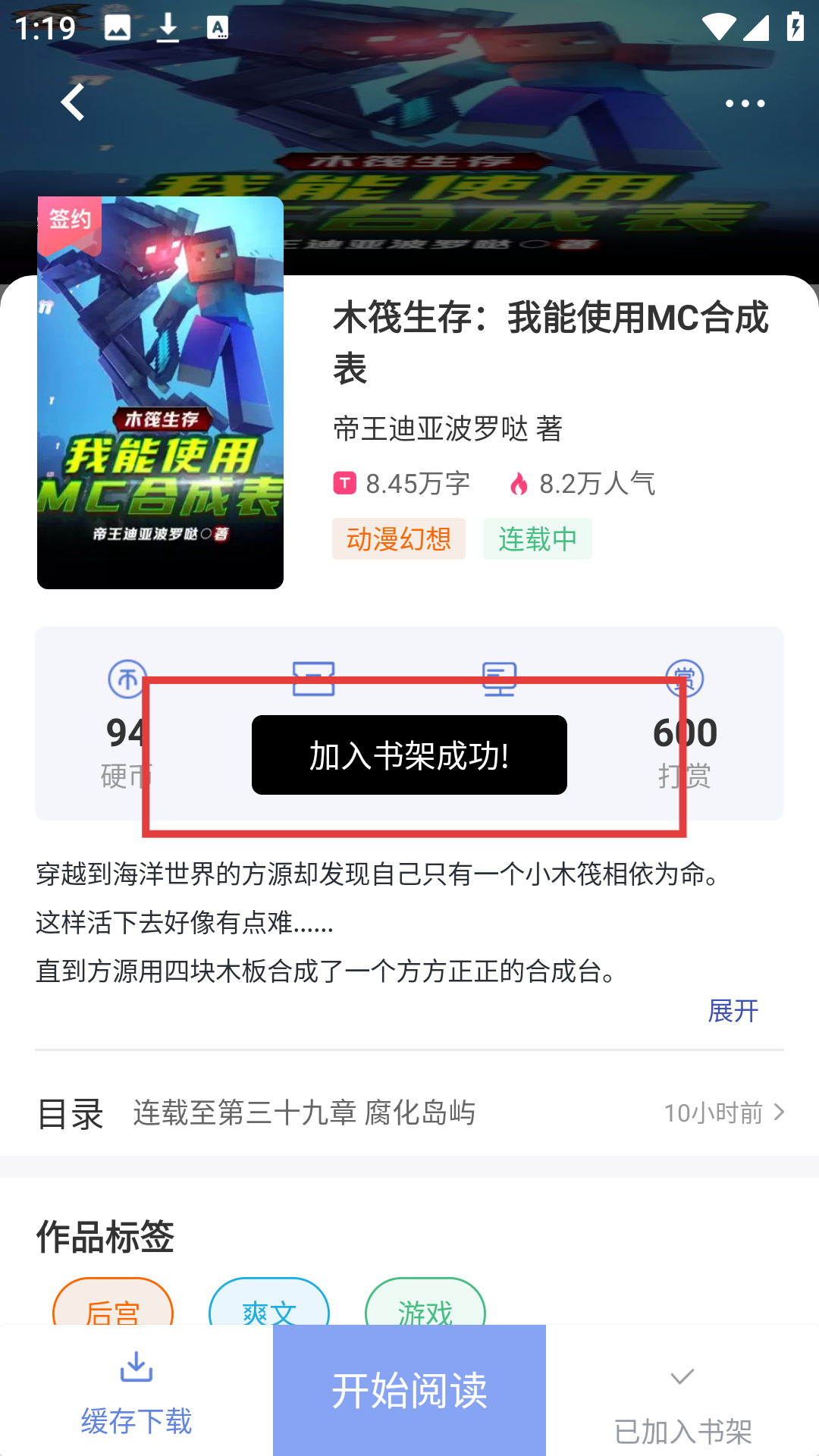The image size is (819, 1456).
Task: Select the 游戏 tag
Action: (425, 1306)
